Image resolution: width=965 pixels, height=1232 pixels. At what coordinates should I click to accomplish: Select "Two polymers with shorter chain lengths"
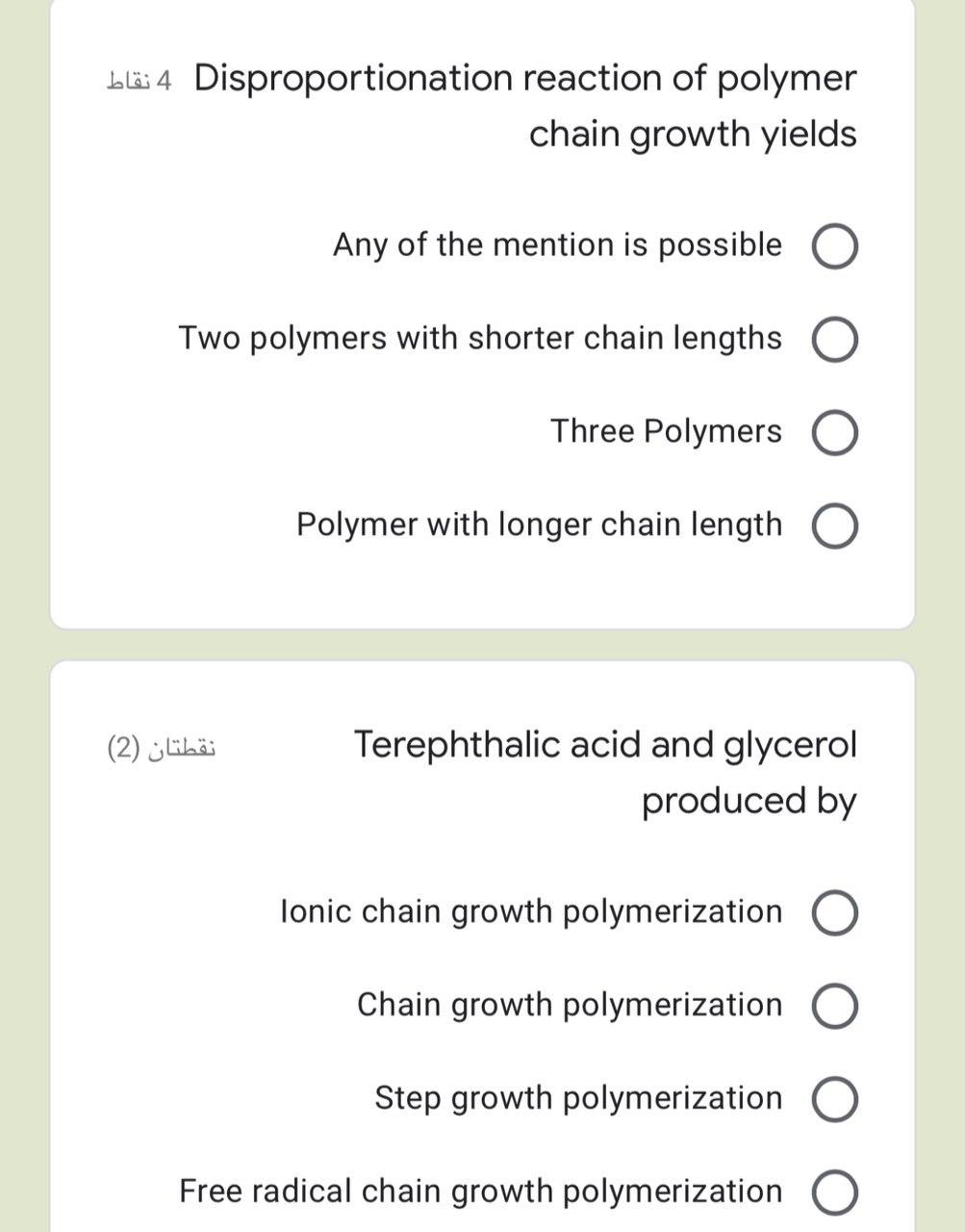click(834, 338)
